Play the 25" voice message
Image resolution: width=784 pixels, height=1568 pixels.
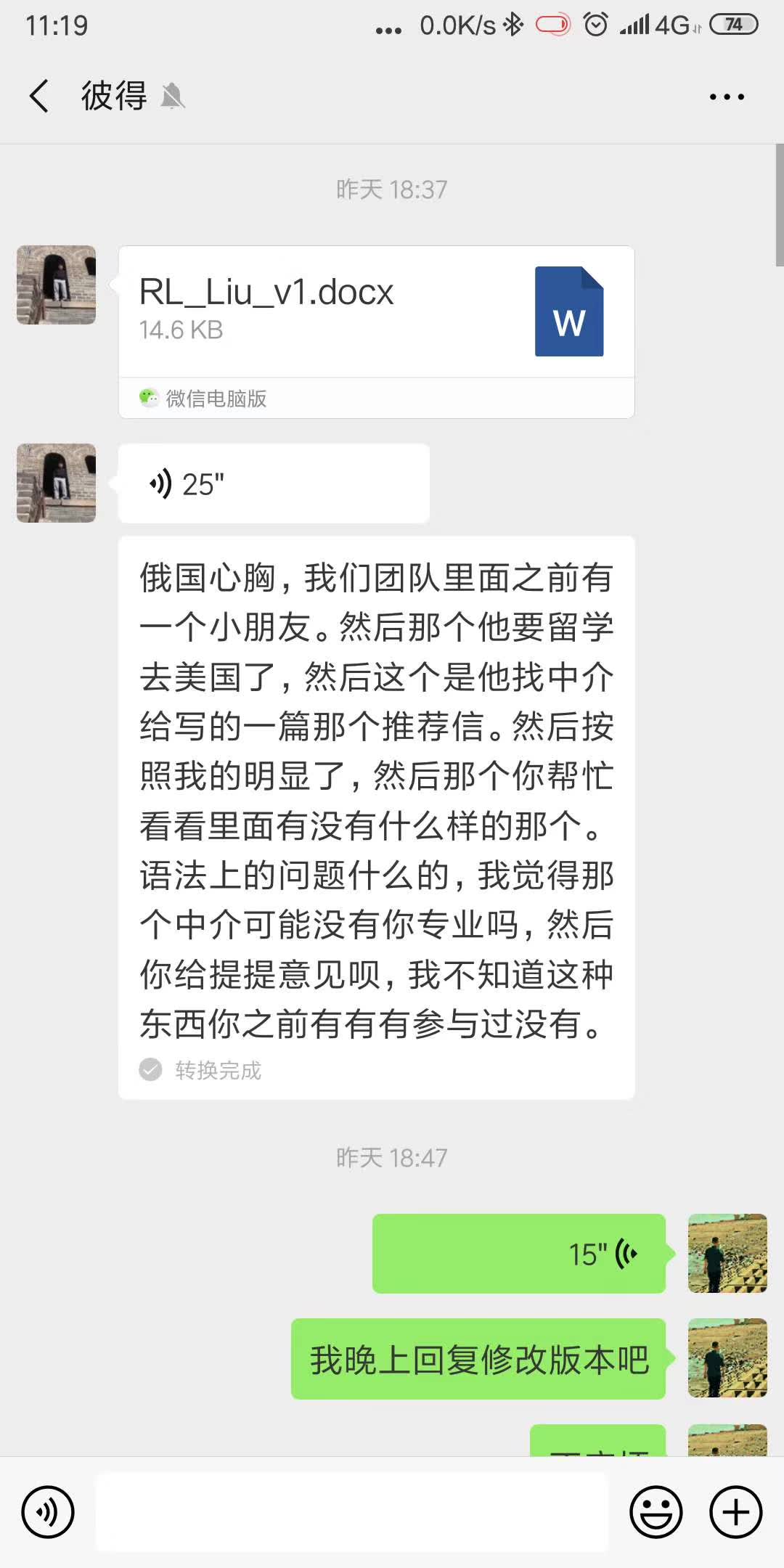click(x=274, y=483)
